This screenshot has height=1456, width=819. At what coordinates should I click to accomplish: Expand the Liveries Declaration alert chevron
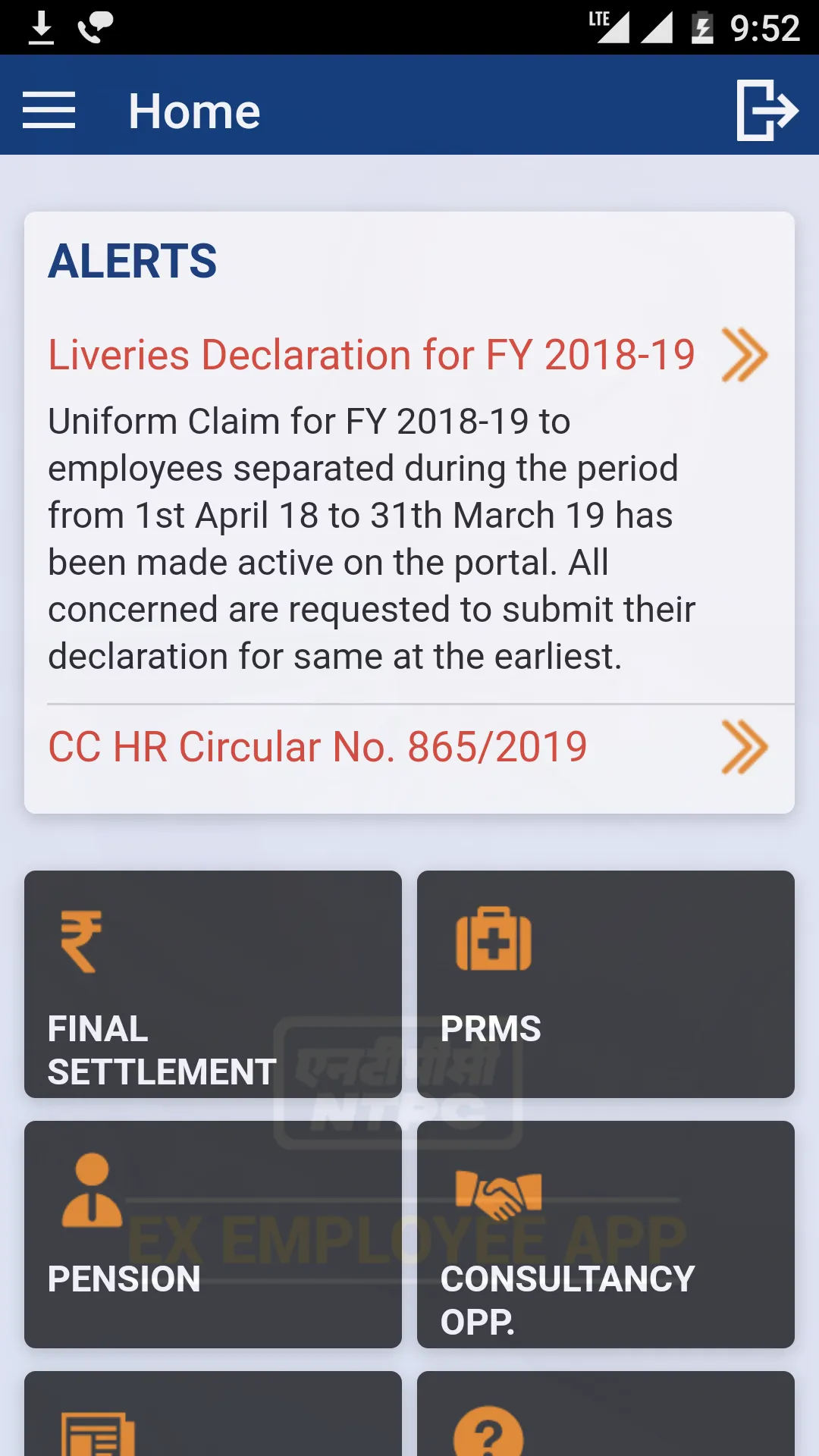tap(745, 355)
